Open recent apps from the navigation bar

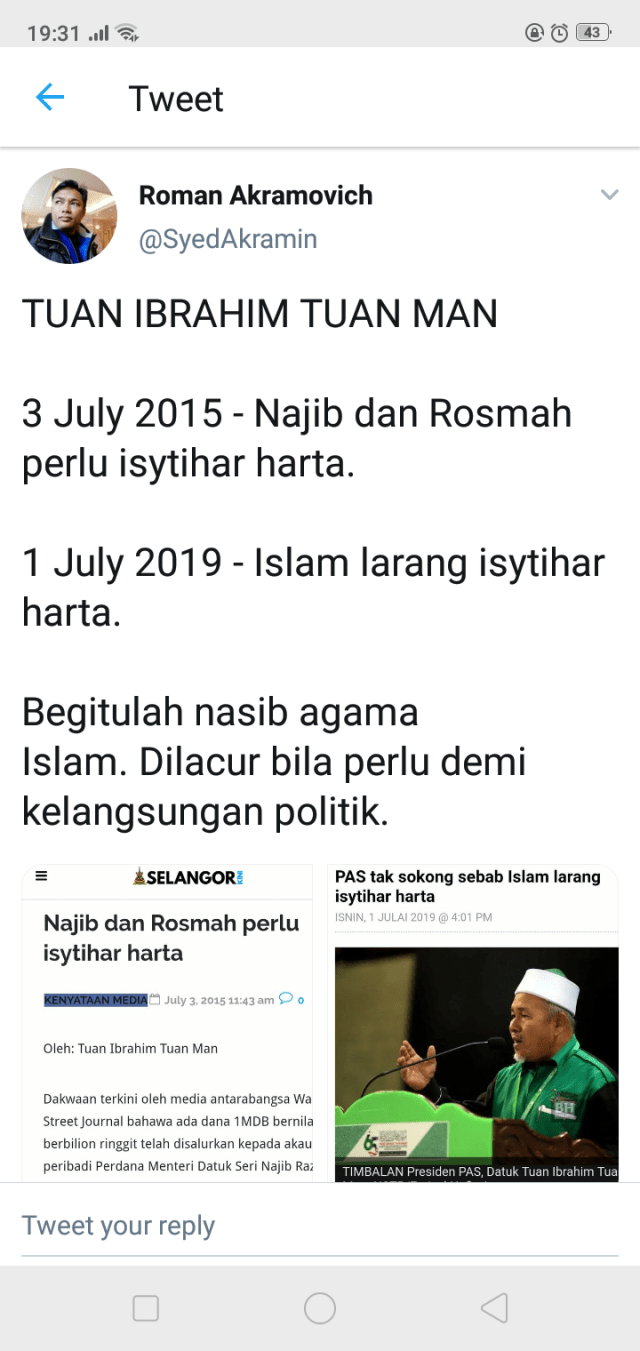coord(146,1308)
